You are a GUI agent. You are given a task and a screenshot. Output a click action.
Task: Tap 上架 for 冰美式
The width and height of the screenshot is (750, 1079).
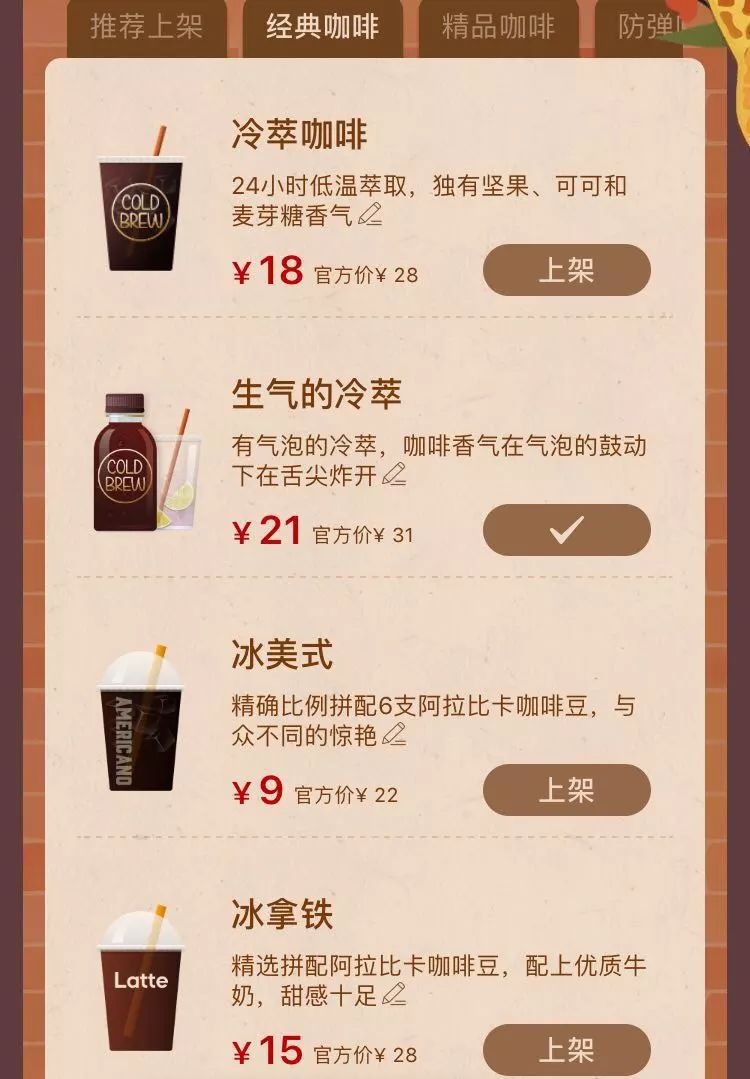pos(566,790)
